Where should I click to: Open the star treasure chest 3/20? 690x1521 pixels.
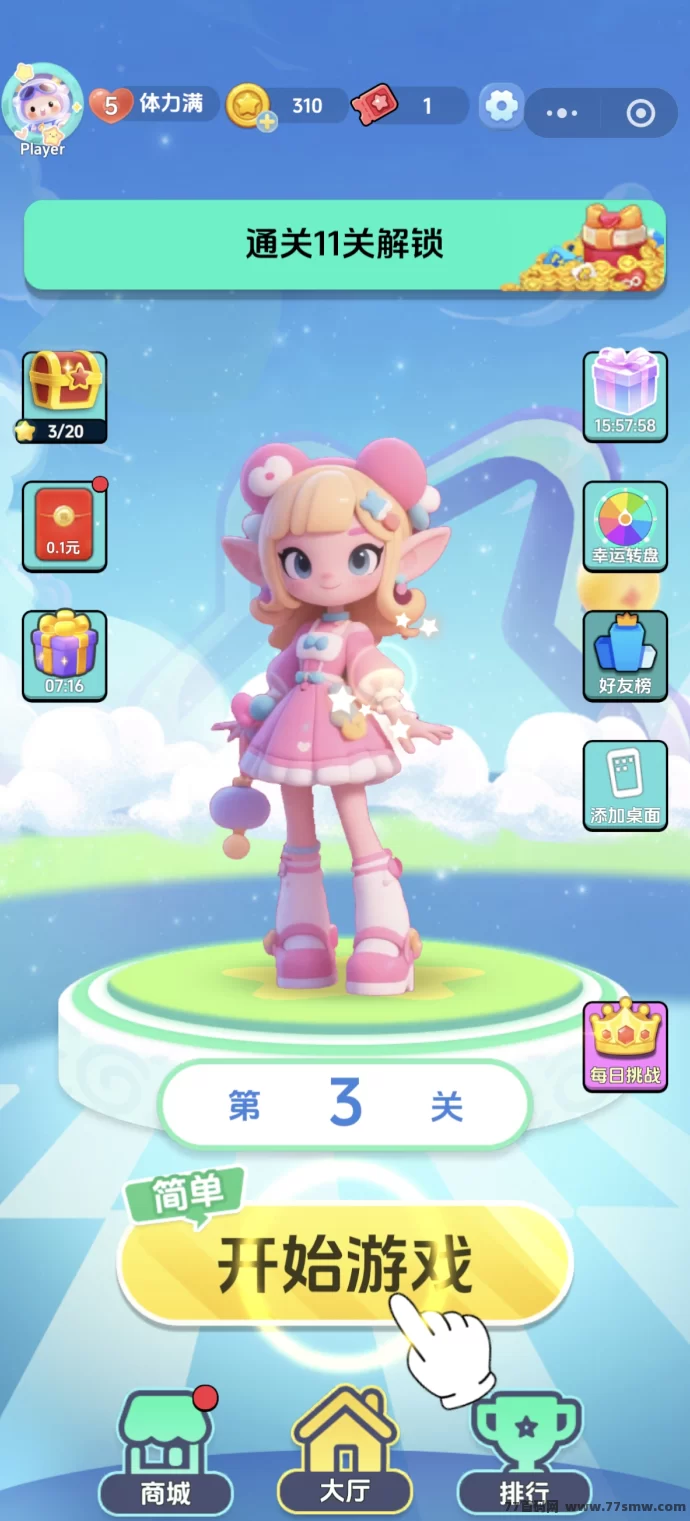click(x=64, y=395)
